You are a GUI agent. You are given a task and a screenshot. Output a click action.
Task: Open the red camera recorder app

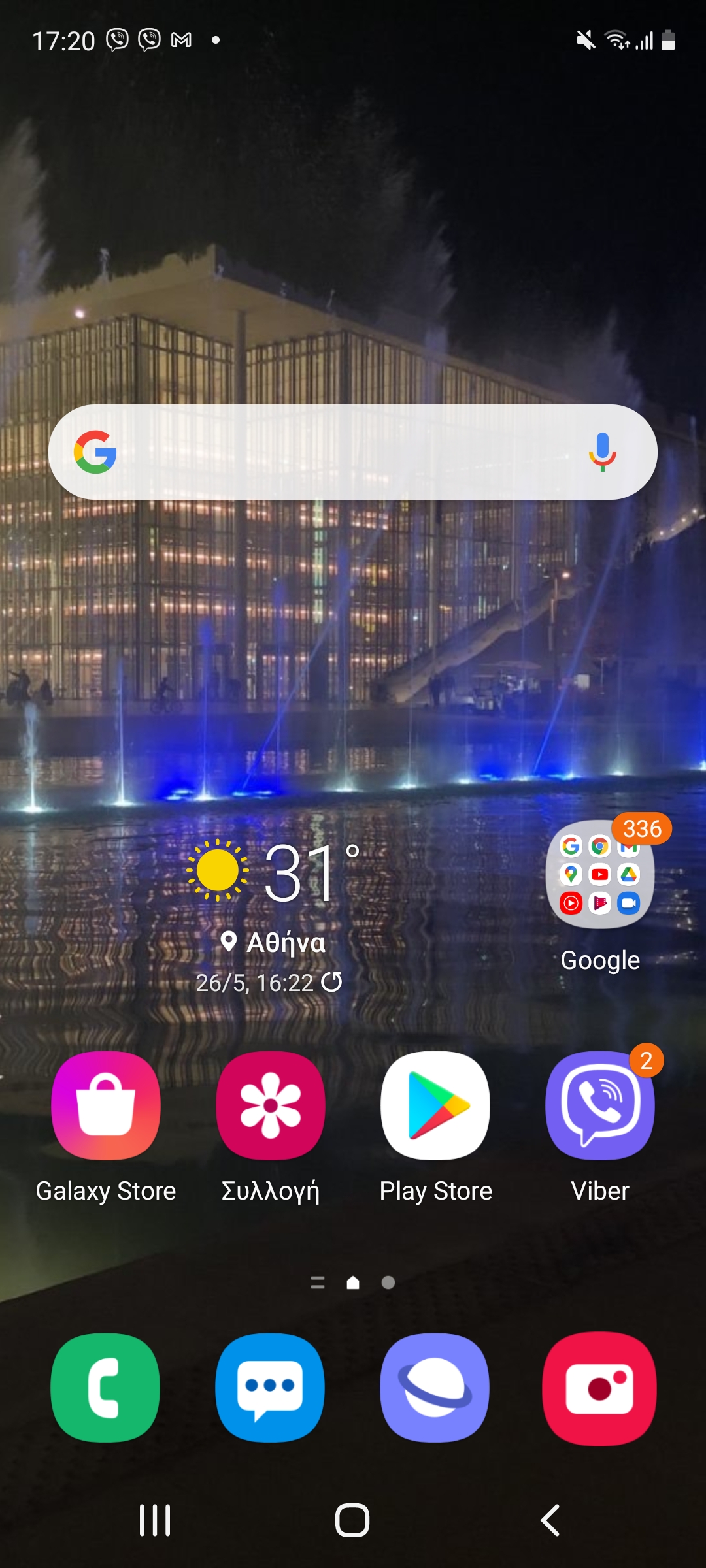(600, 1388)
